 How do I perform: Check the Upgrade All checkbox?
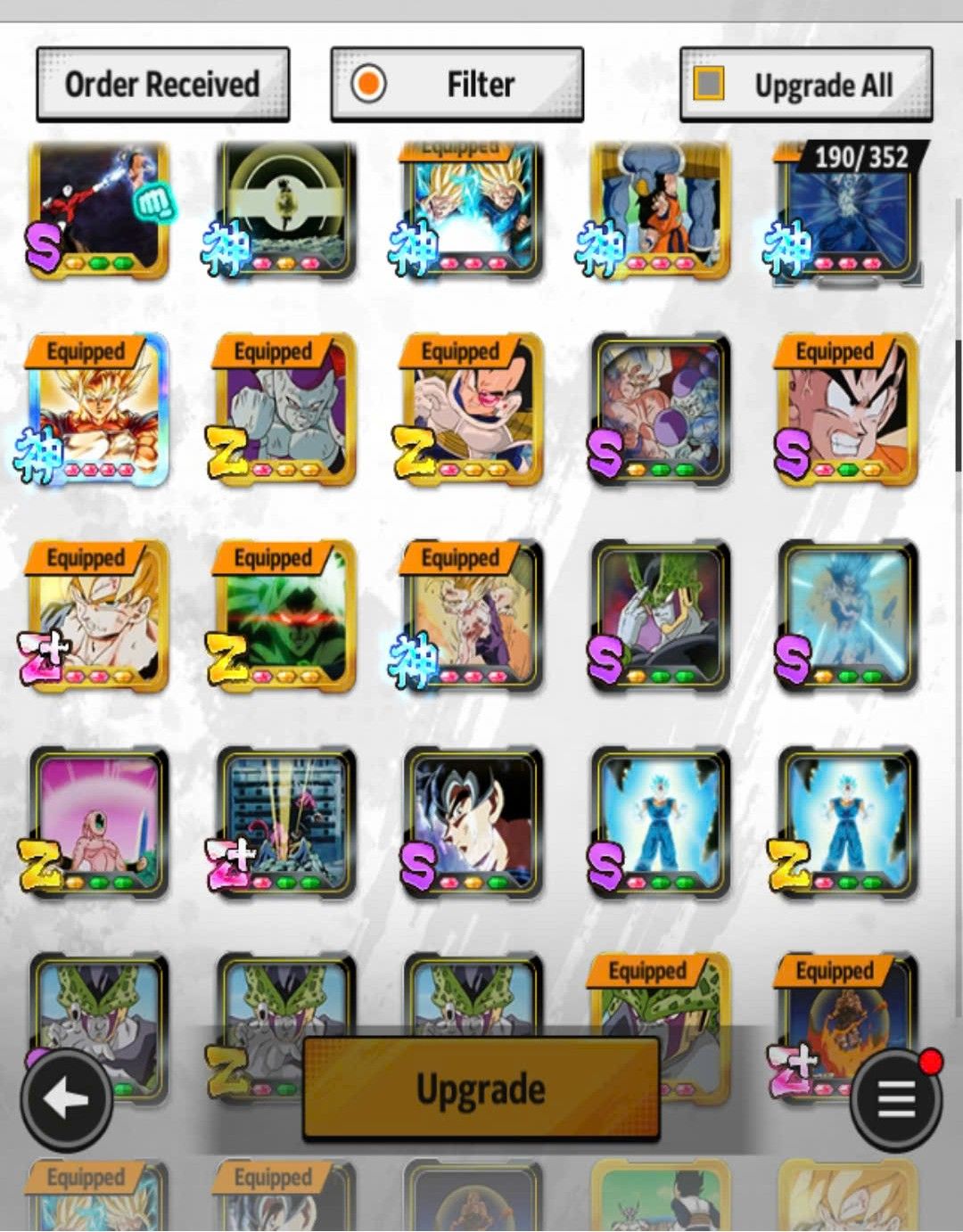[x=710, y=85]
